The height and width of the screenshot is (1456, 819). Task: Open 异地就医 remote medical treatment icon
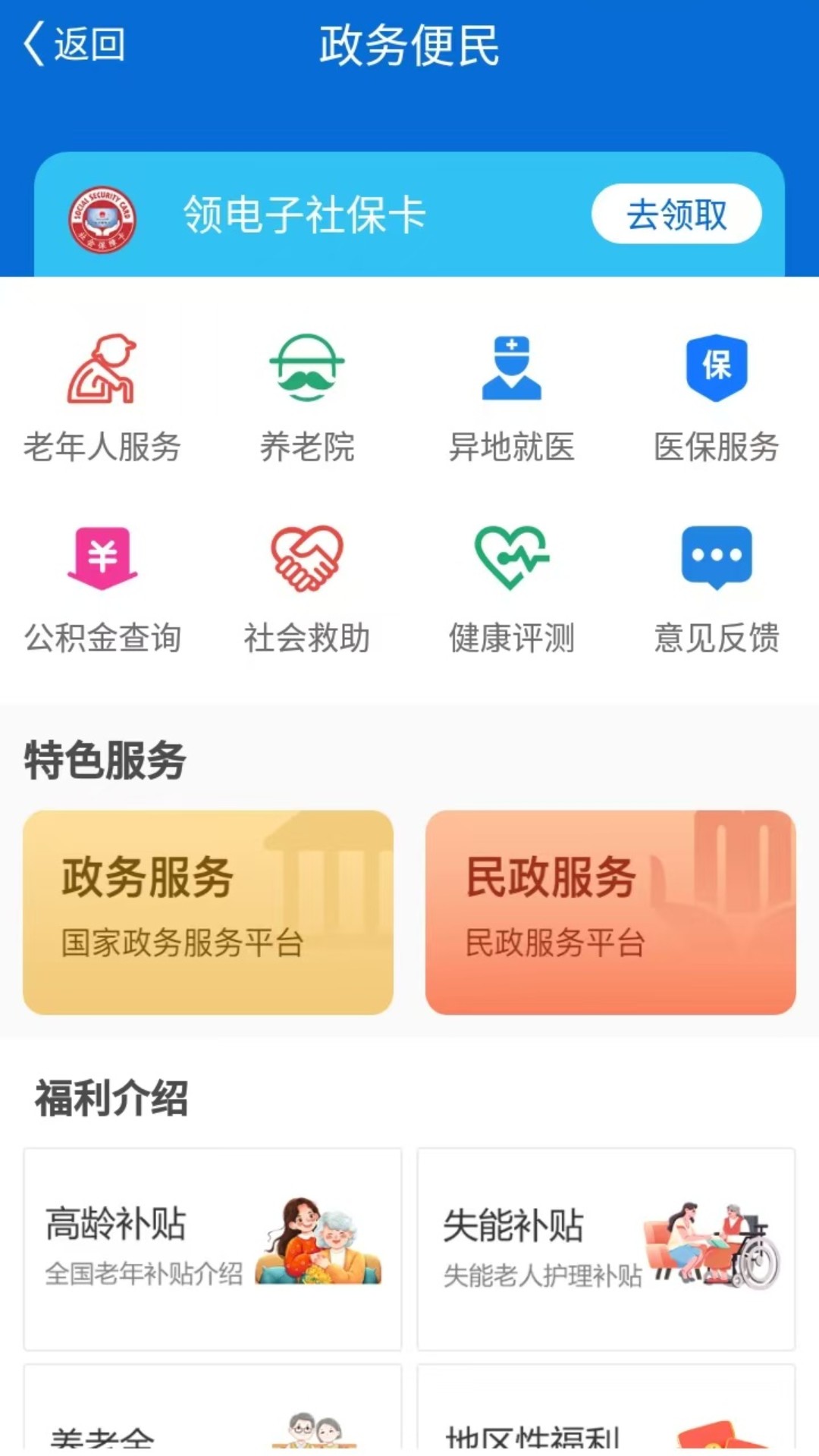point(512,369)
